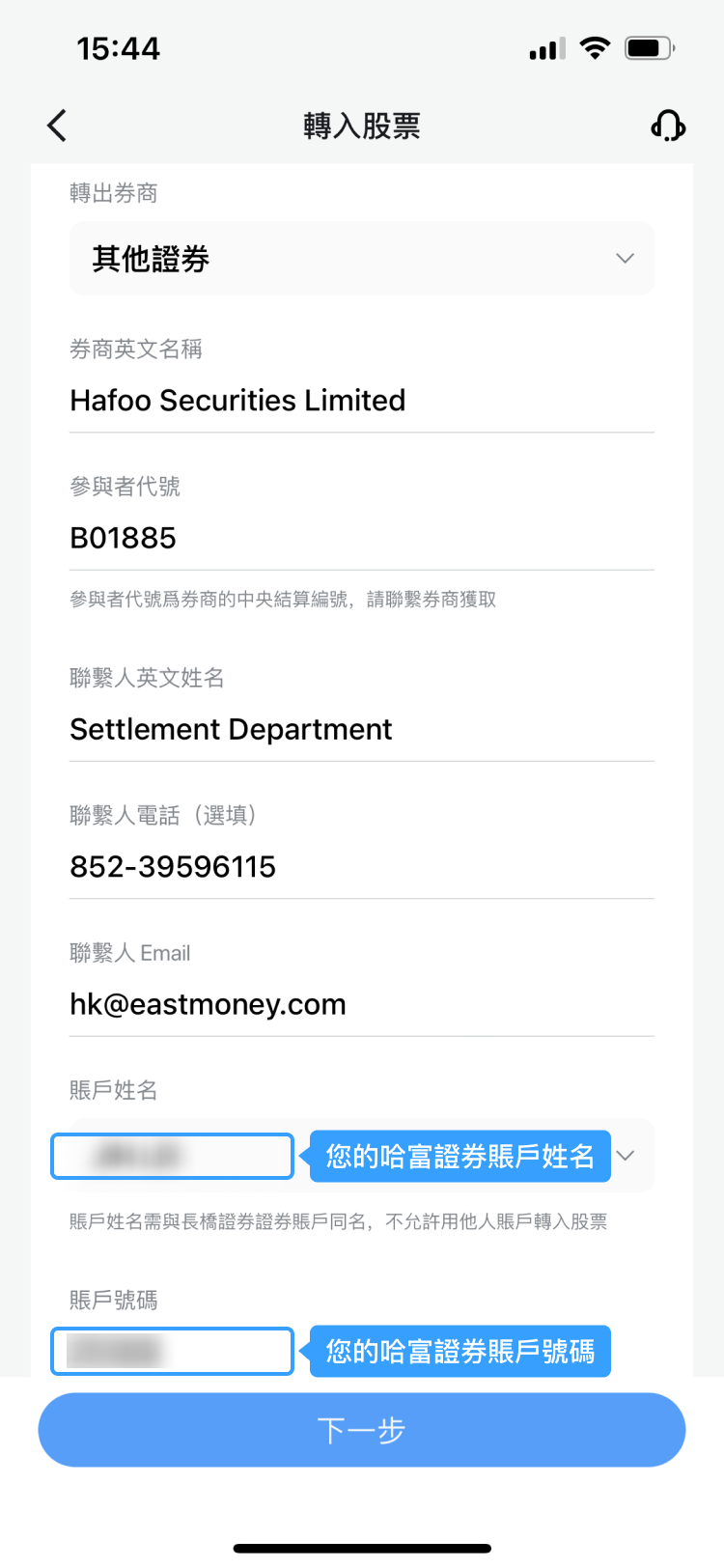
Task: Expand the 轉出券商 dropdown showing 其他證券
Action: pos(362,259)
